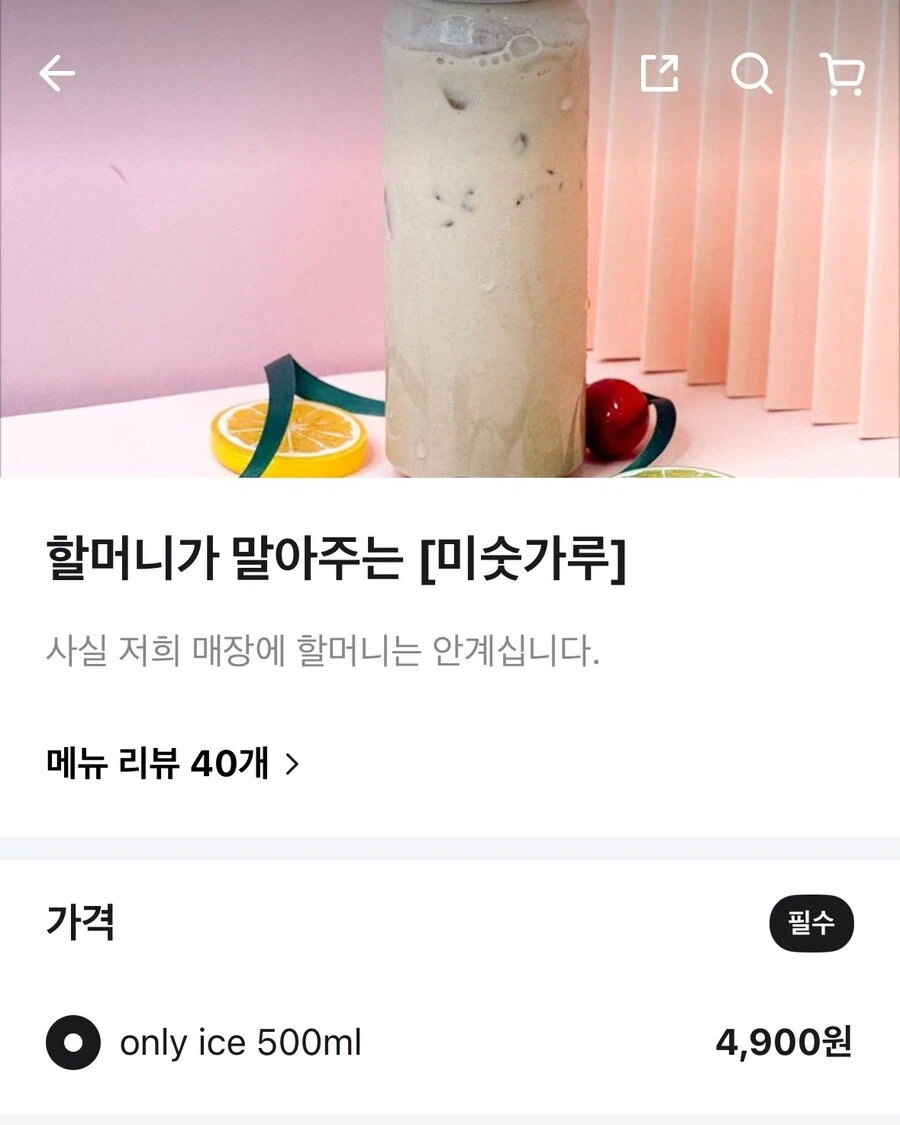Open the review list with the chevron
The image size is (900, 1125).
[x=292, y=763]
